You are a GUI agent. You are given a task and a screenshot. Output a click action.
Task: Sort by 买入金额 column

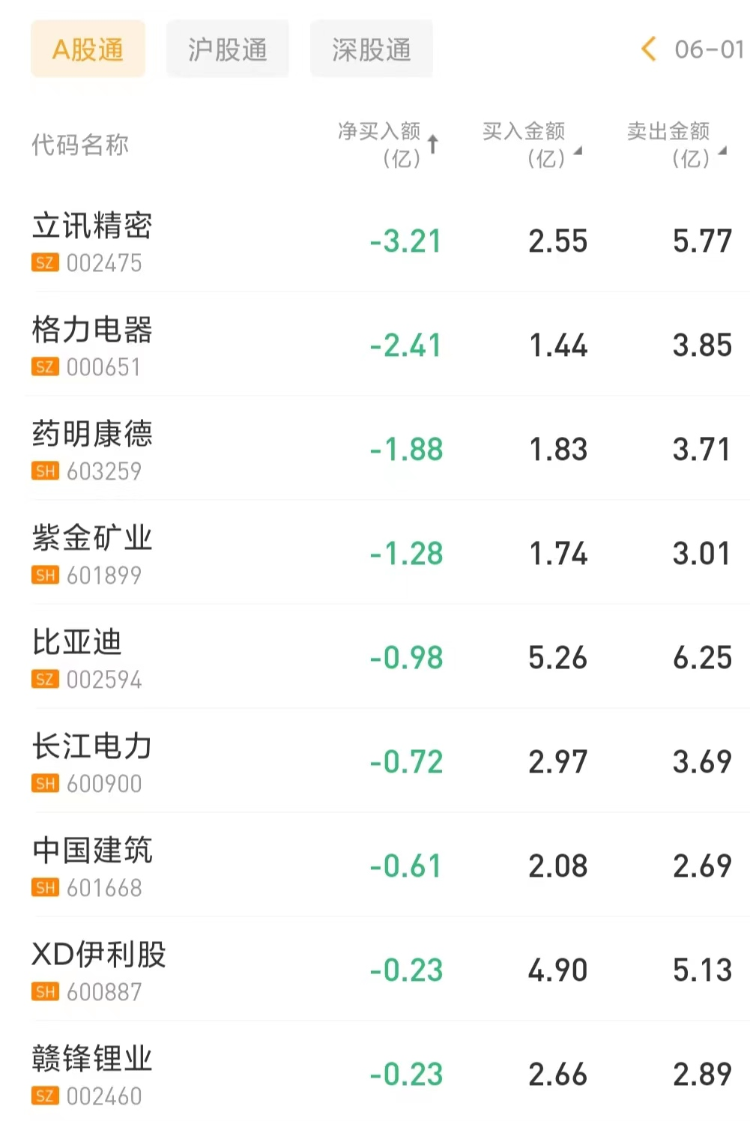coord(531,144)
